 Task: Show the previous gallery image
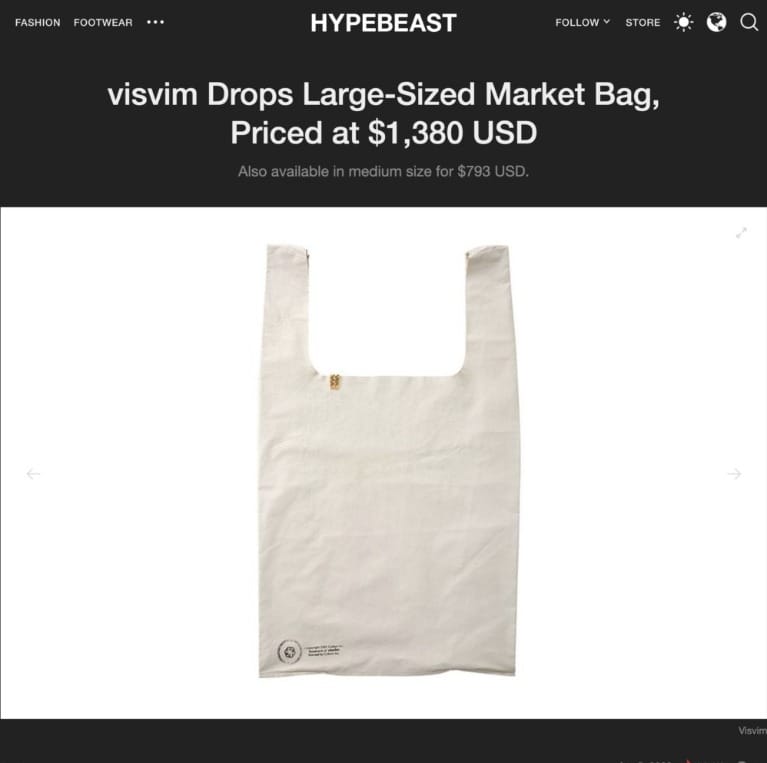[x=33, y=473]
